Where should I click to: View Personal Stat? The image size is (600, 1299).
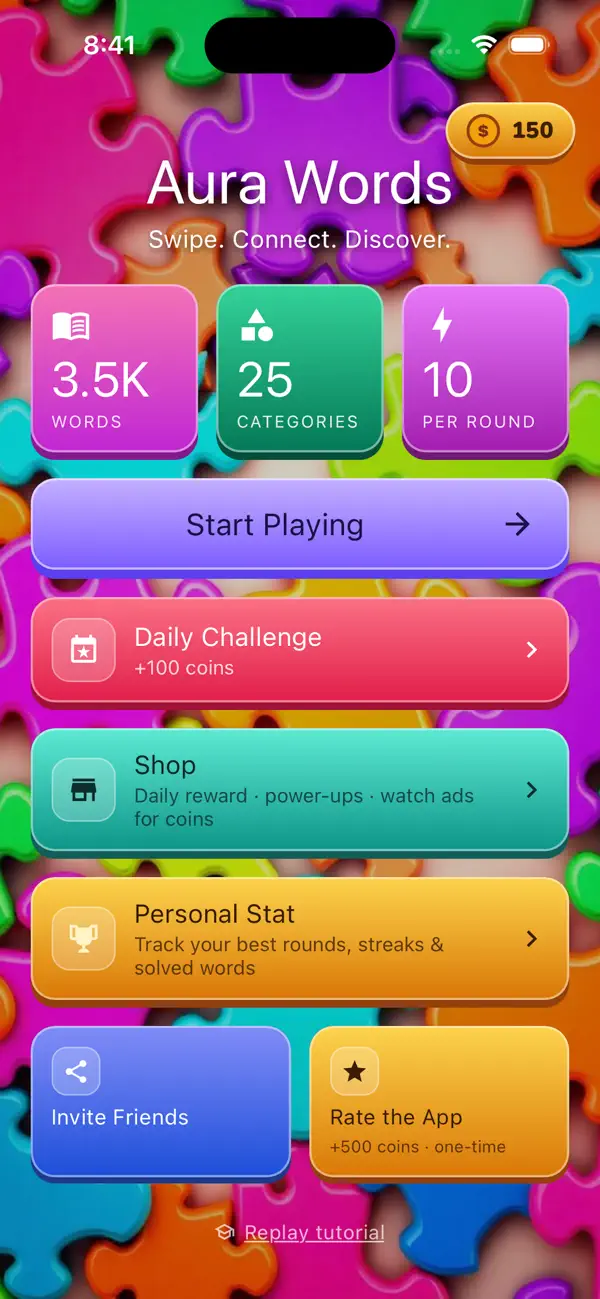tap(300, 939)
